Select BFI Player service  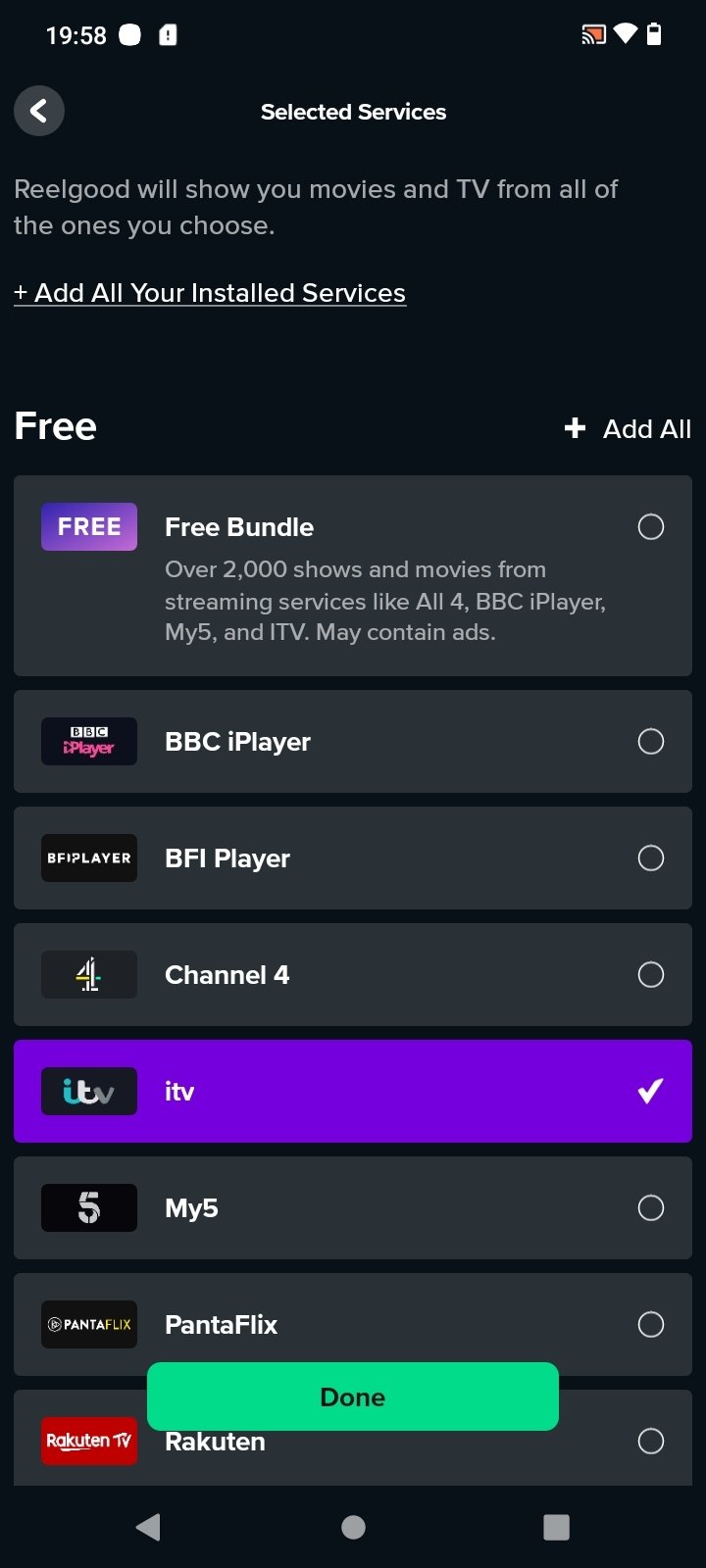[x=353, y=857]
